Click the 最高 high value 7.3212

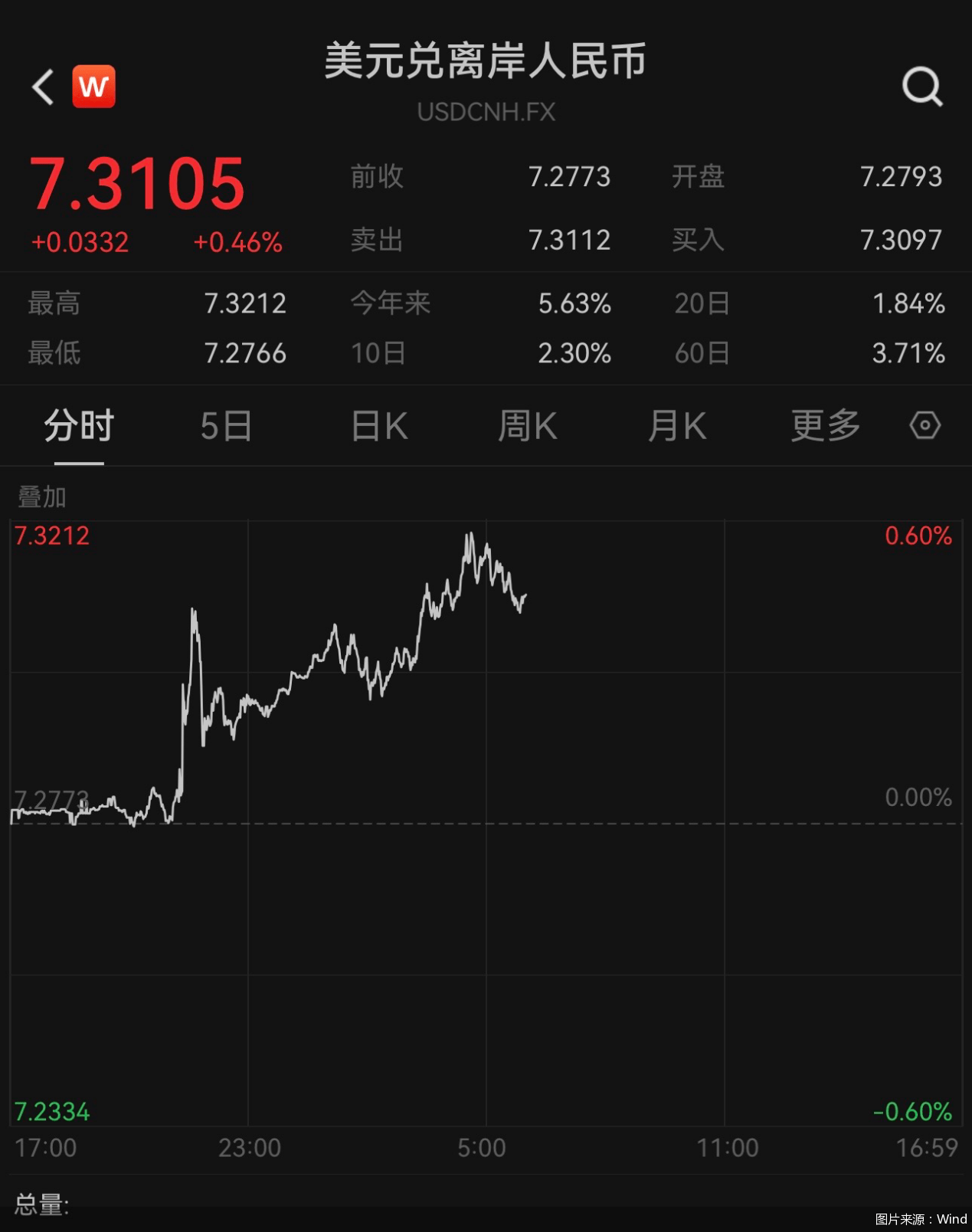(x=245, y=303)
